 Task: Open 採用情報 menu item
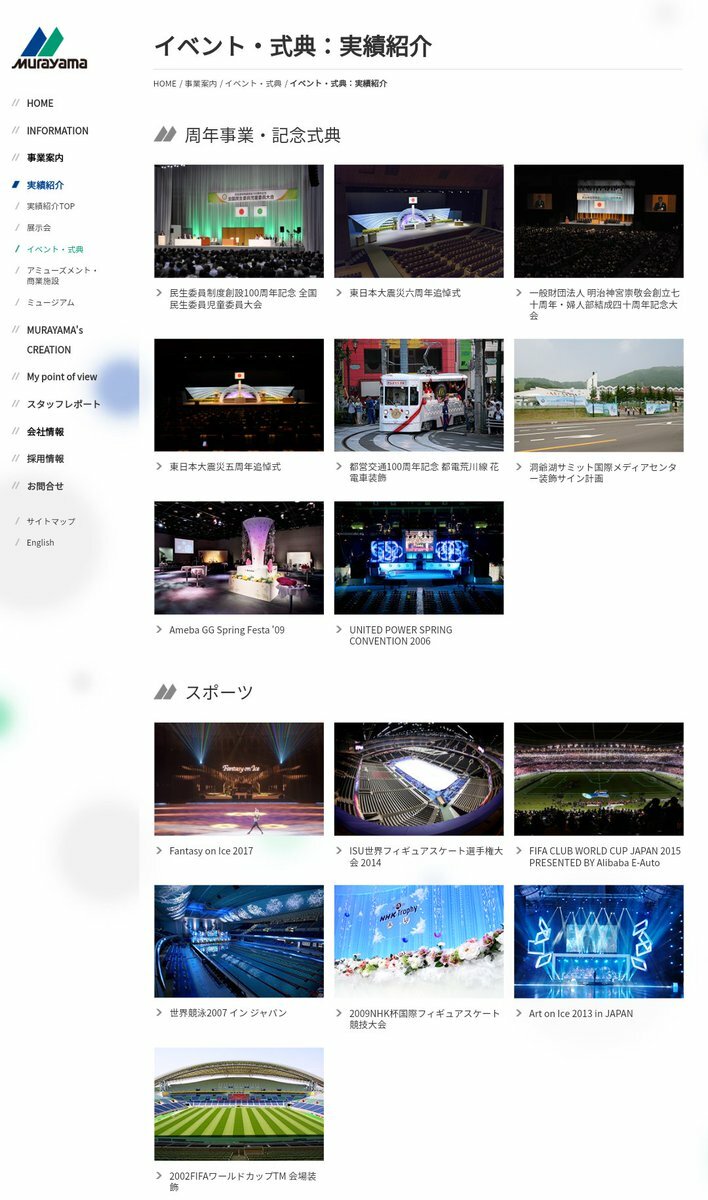(x=45, y=459)
